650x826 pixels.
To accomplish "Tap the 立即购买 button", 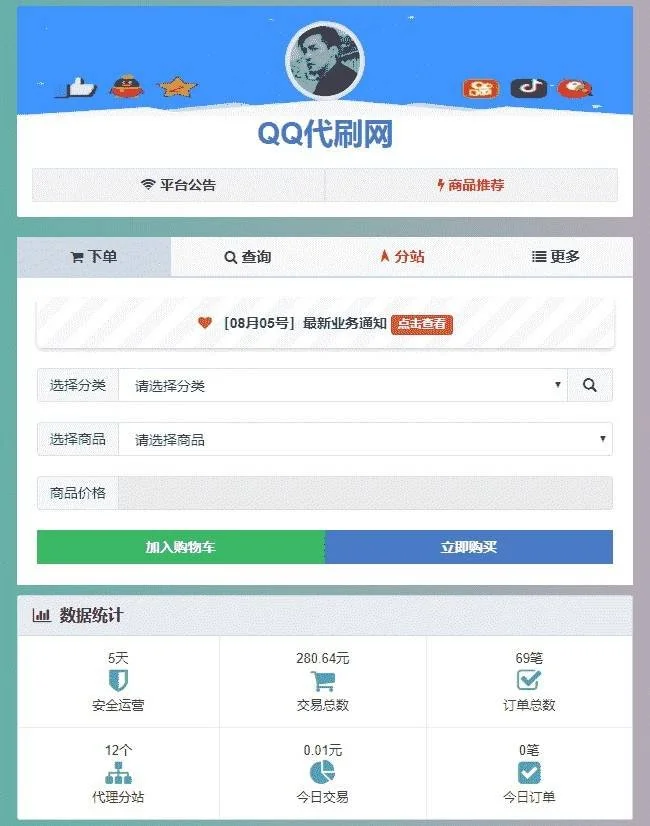I will 469,547.
